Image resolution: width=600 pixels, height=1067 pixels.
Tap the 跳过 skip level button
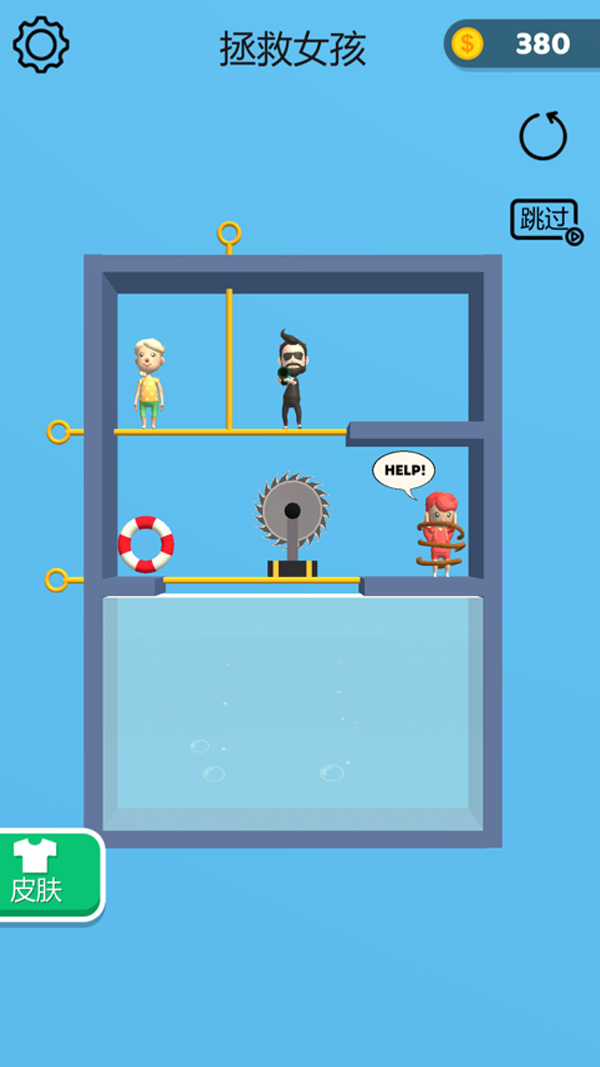pos(545,220)
